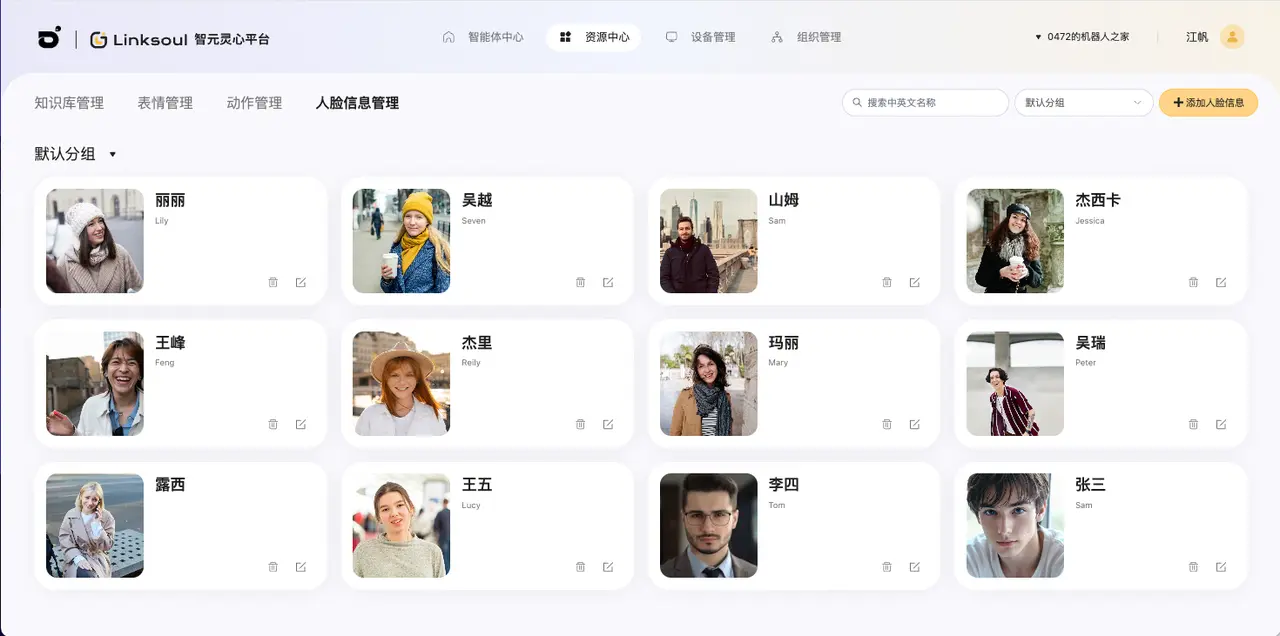1280x636 pixels.
Task: Open 表情管理 tab
Action: tap(165, 103)
